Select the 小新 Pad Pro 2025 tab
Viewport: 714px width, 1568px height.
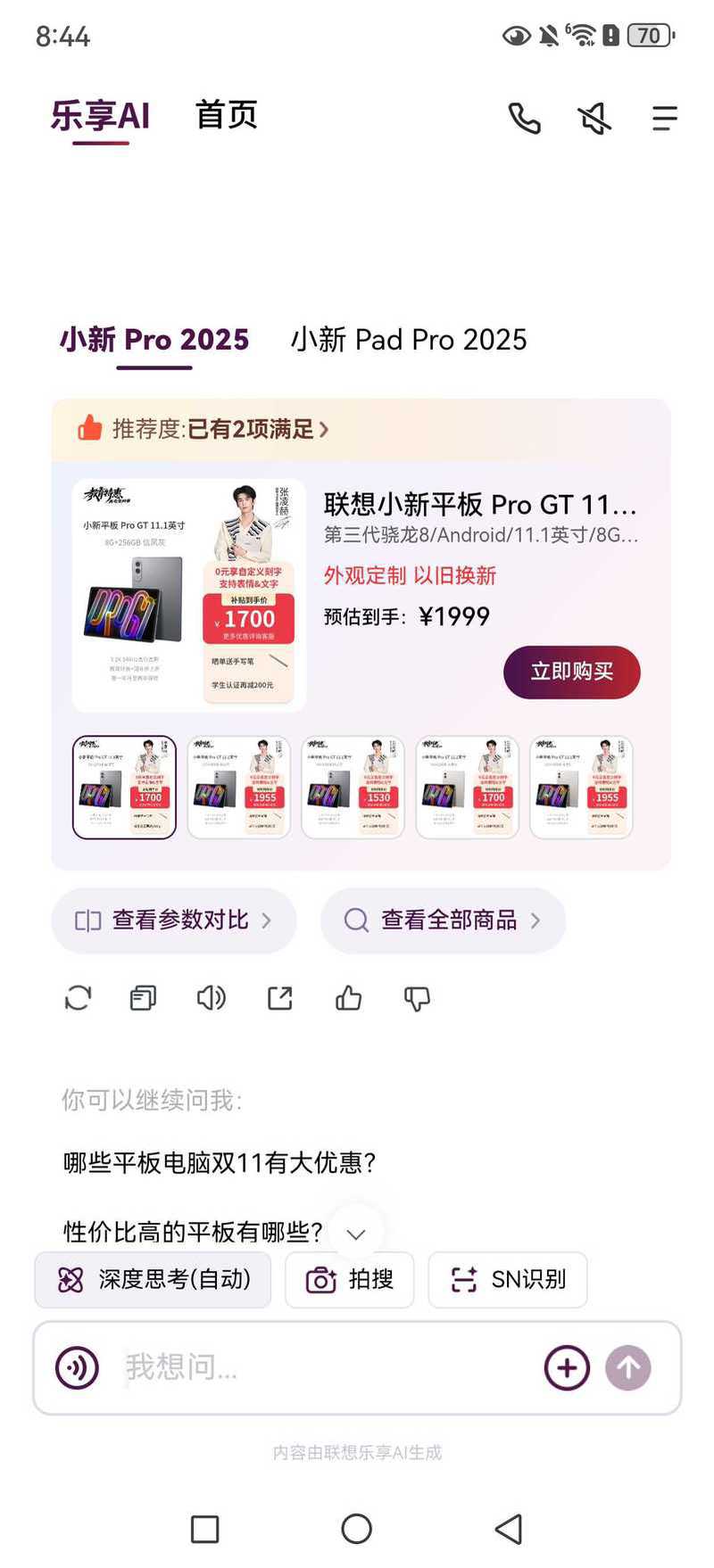tap(409, 340)
